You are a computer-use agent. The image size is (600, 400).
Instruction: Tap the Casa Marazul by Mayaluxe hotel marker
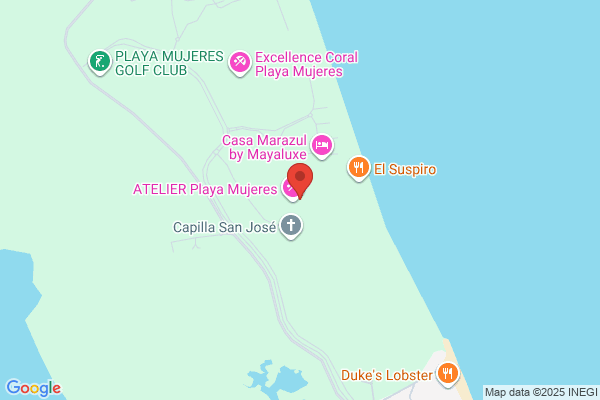322,146
